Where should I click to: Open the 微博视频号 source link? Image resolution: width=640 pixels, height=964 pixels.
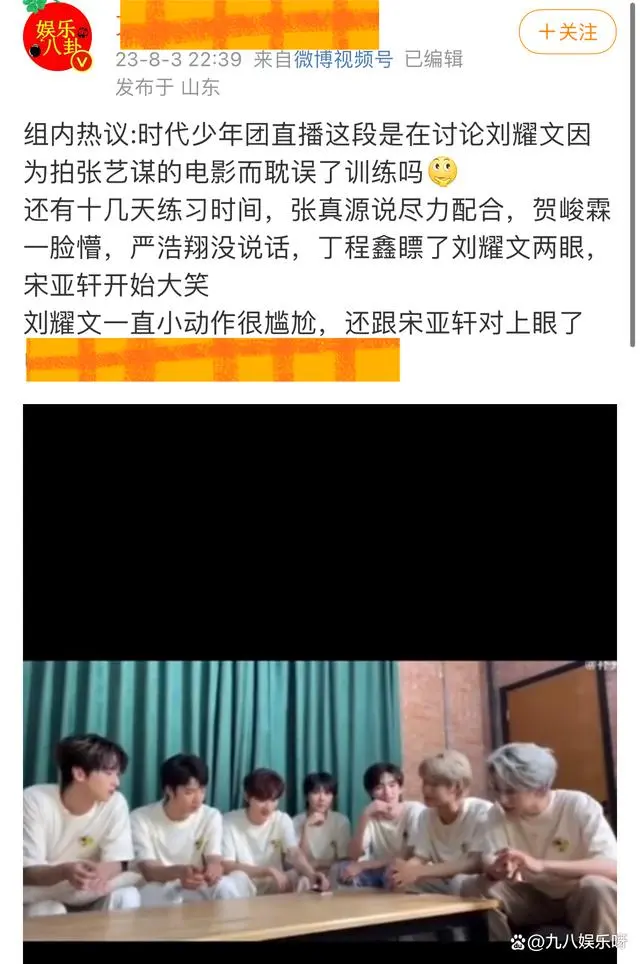point(343,60)
